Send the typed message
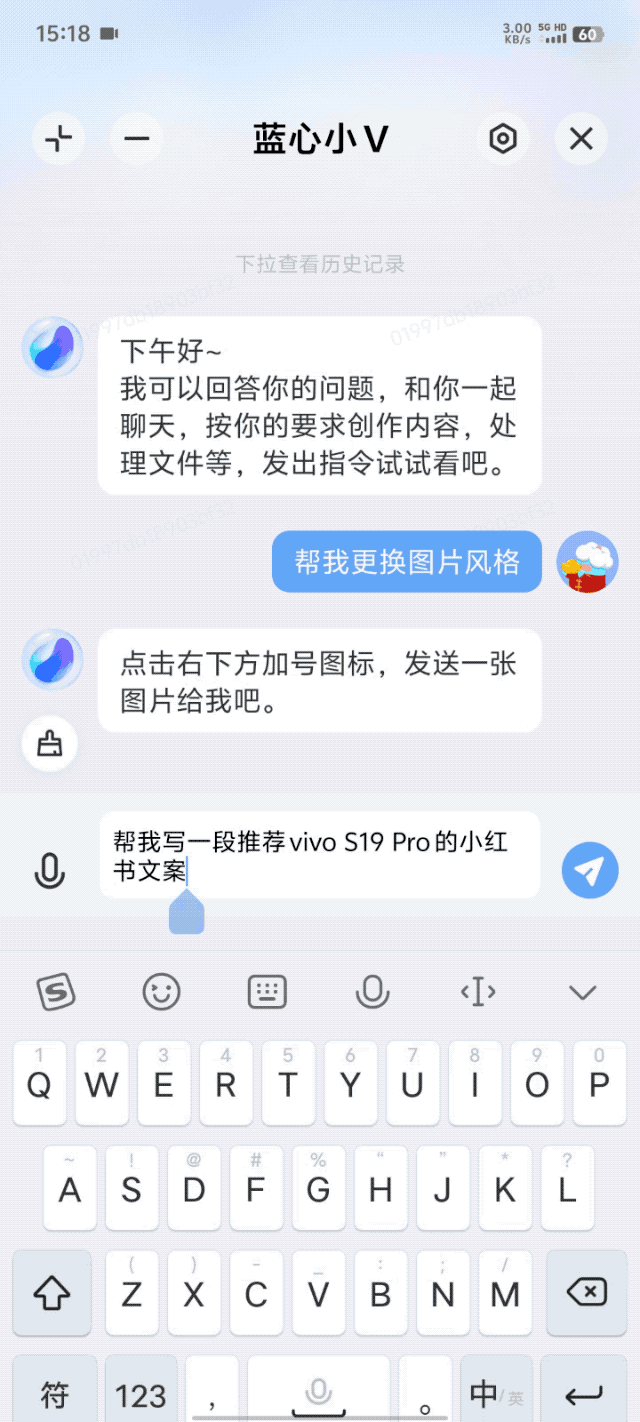The image size is (640, 1422). point(590,870)
